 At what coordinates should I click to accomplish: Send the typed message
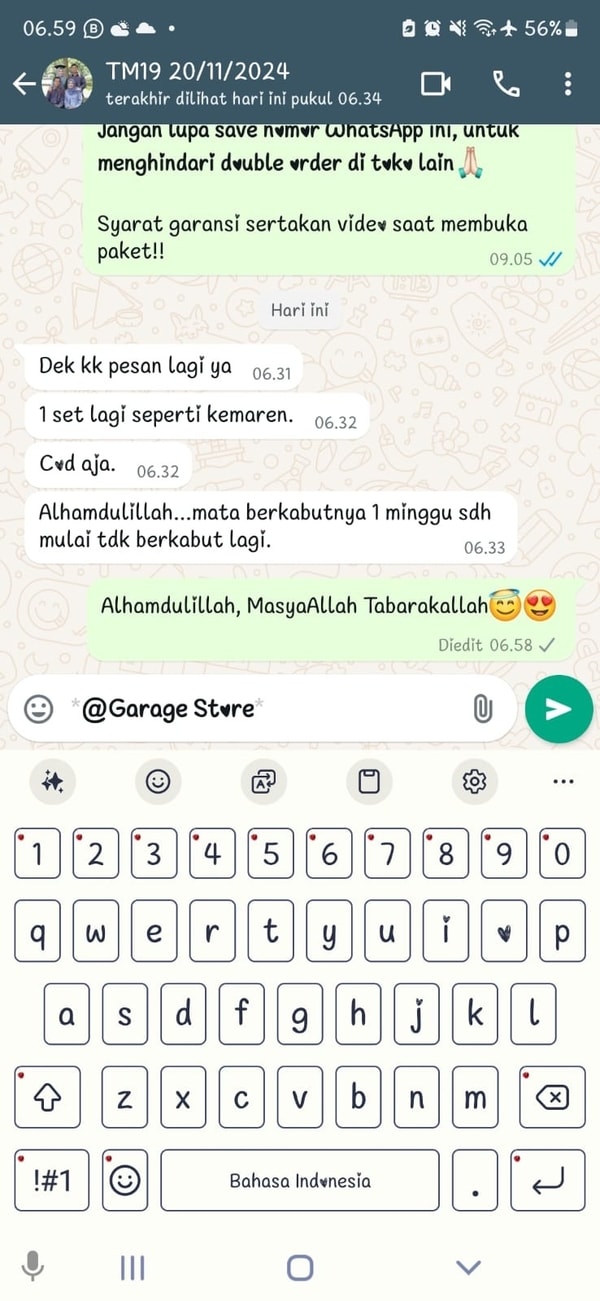pyautogui.click(x=558, y=709)
